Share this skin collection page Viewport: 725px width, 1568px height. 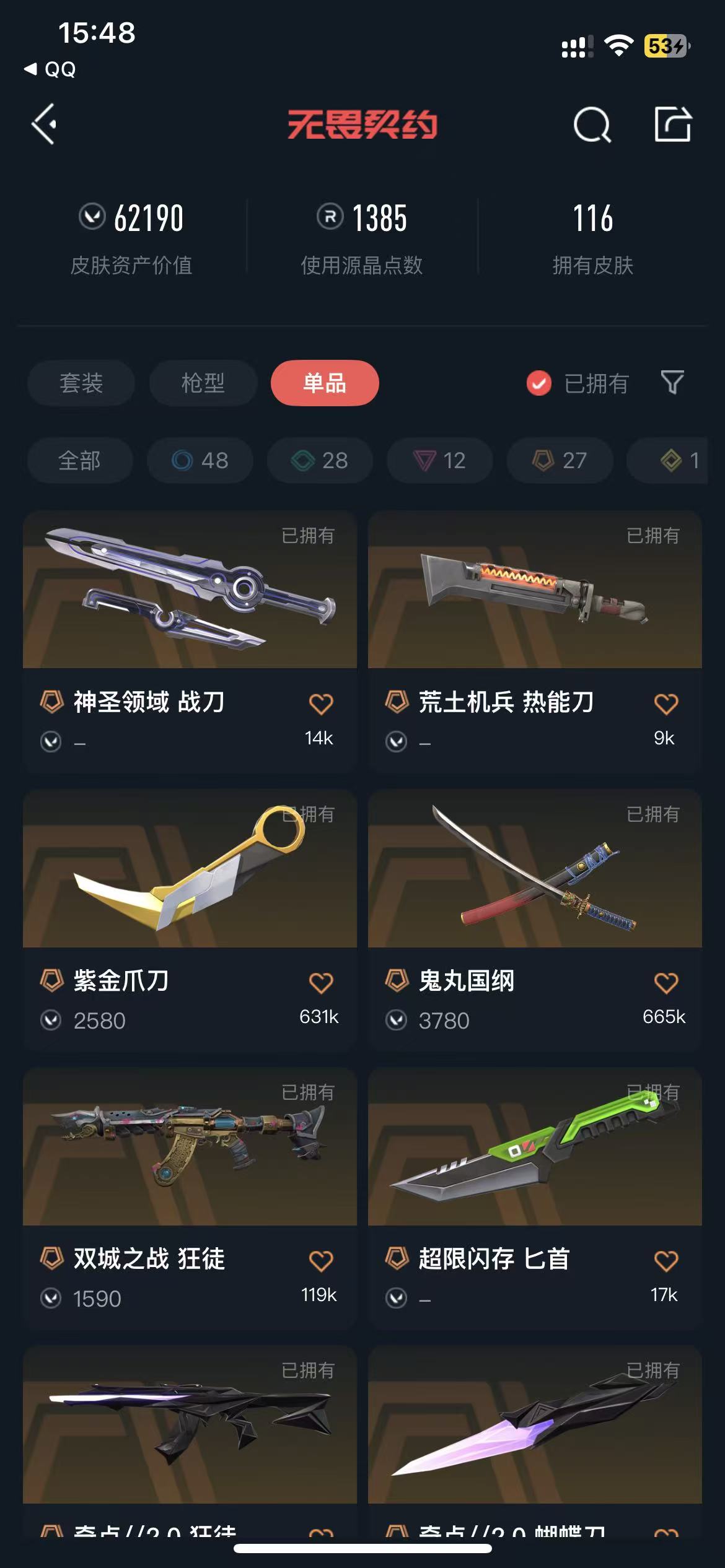(x=672, y=124)
